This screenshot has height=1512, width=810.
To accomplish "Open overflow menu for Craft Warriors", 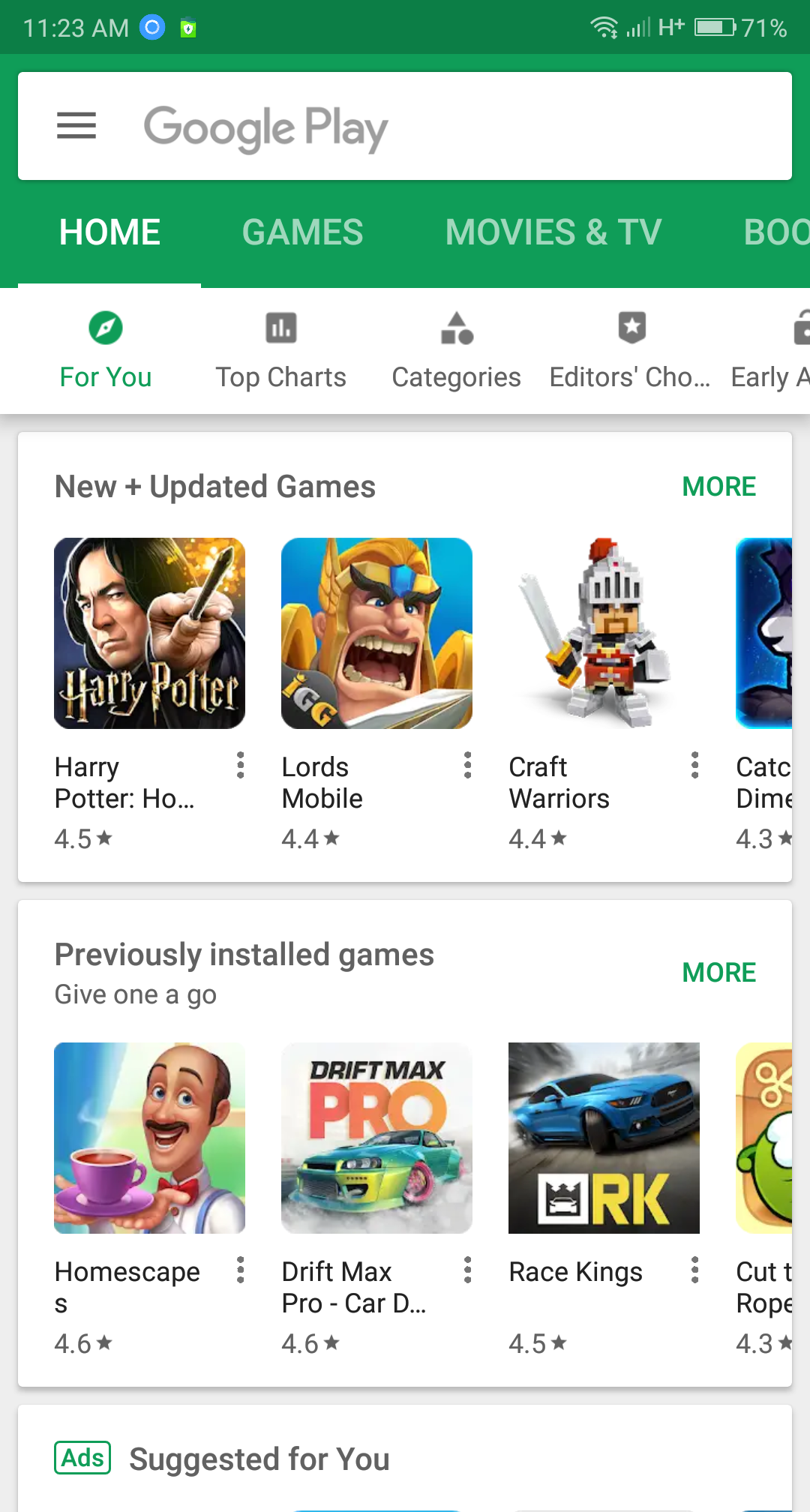I will [694, 765].
